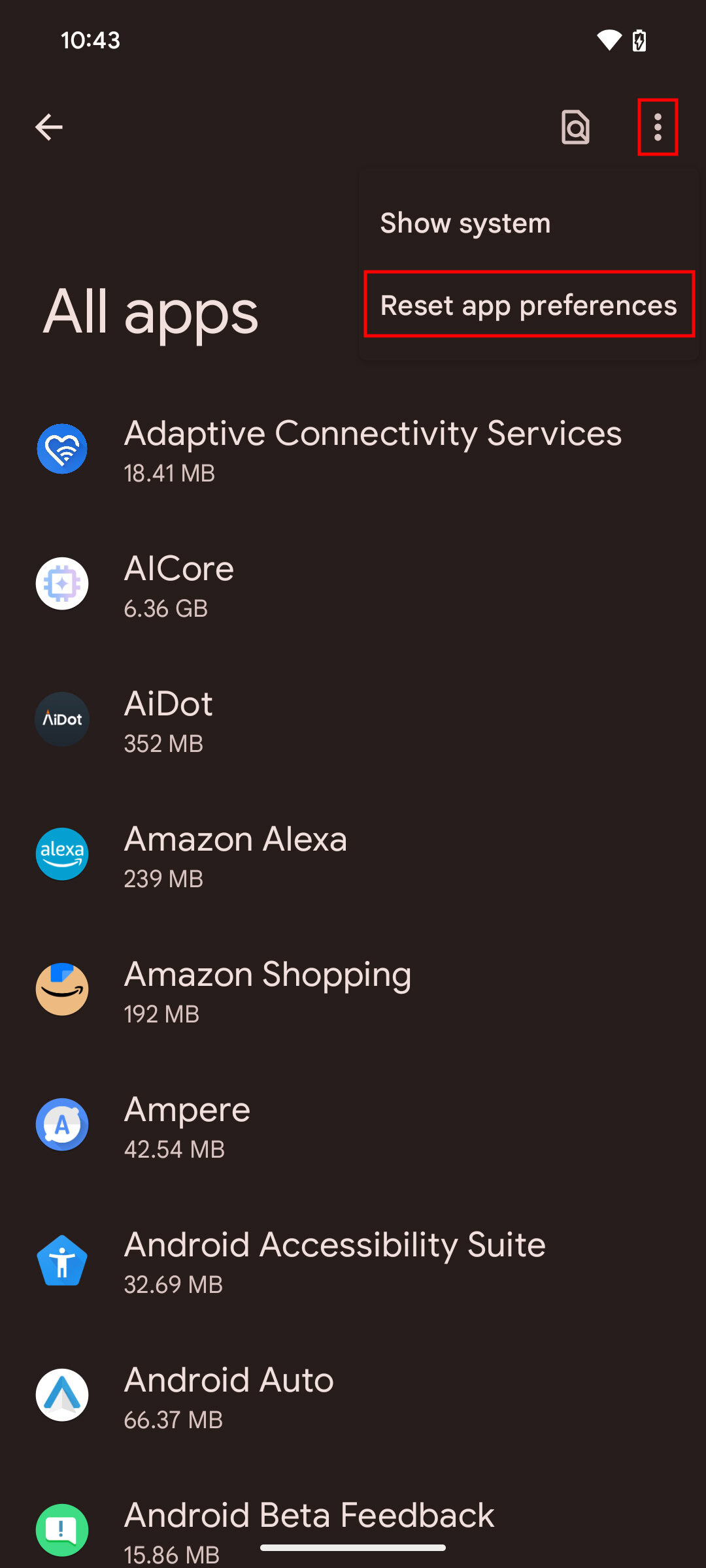Tap the three-dot overflow menu
Viewport: 706px width, 1568px height.
tap(658, 127)
